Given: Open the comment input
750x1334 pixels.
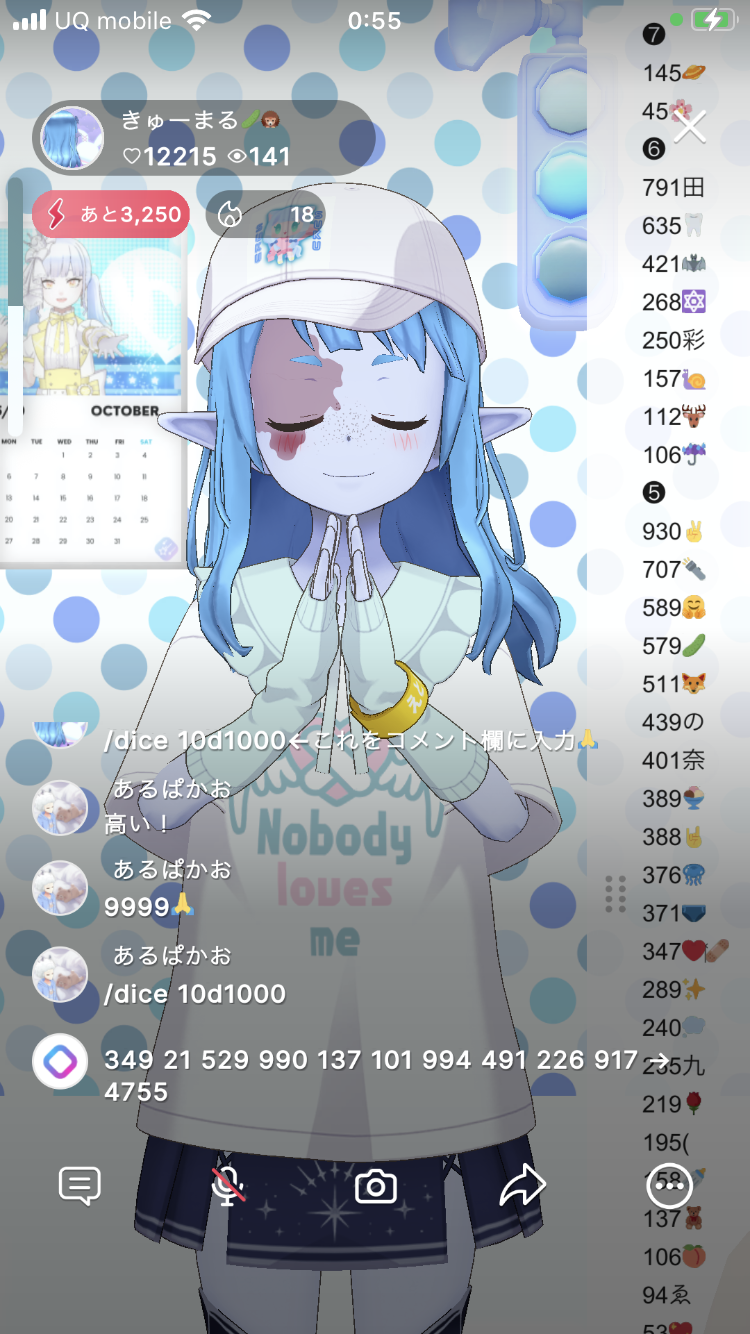Looking at the screenshot, I should (x=80, y=1187).
